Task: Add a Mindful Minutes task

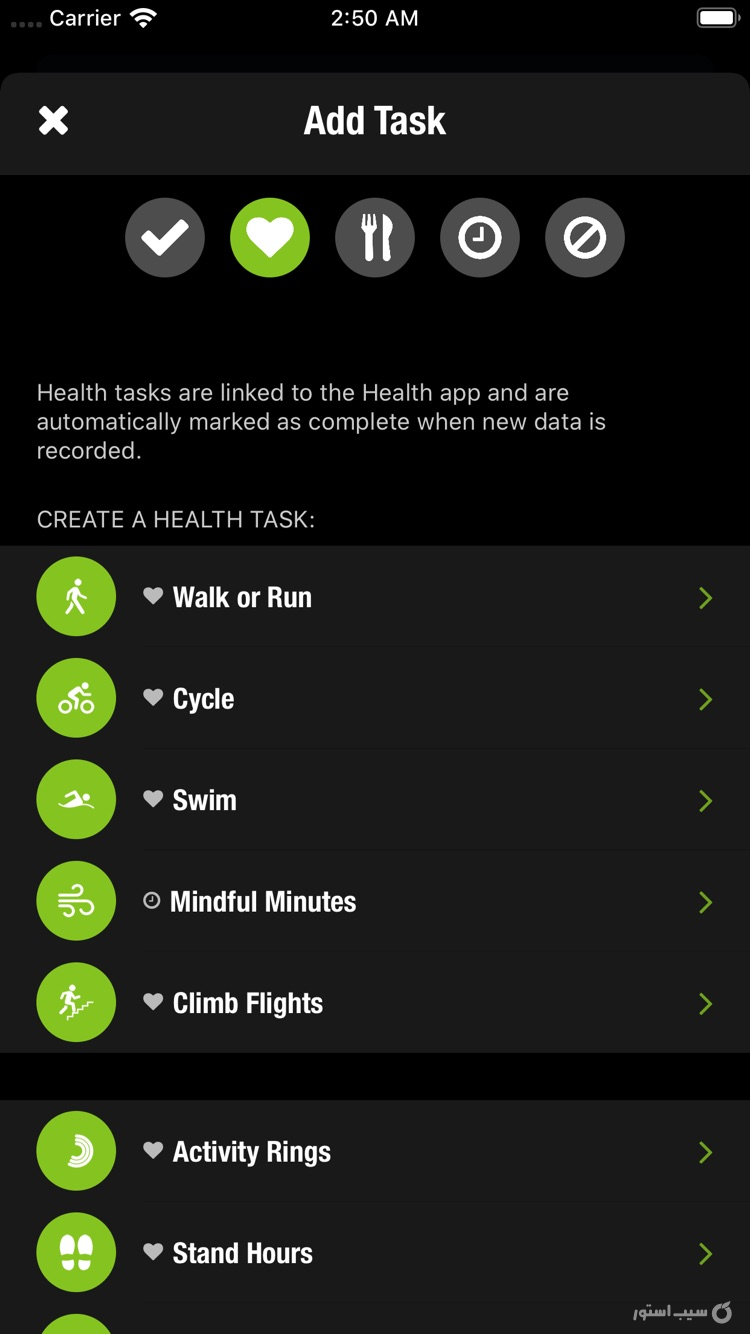Action: tap(375, 902)
